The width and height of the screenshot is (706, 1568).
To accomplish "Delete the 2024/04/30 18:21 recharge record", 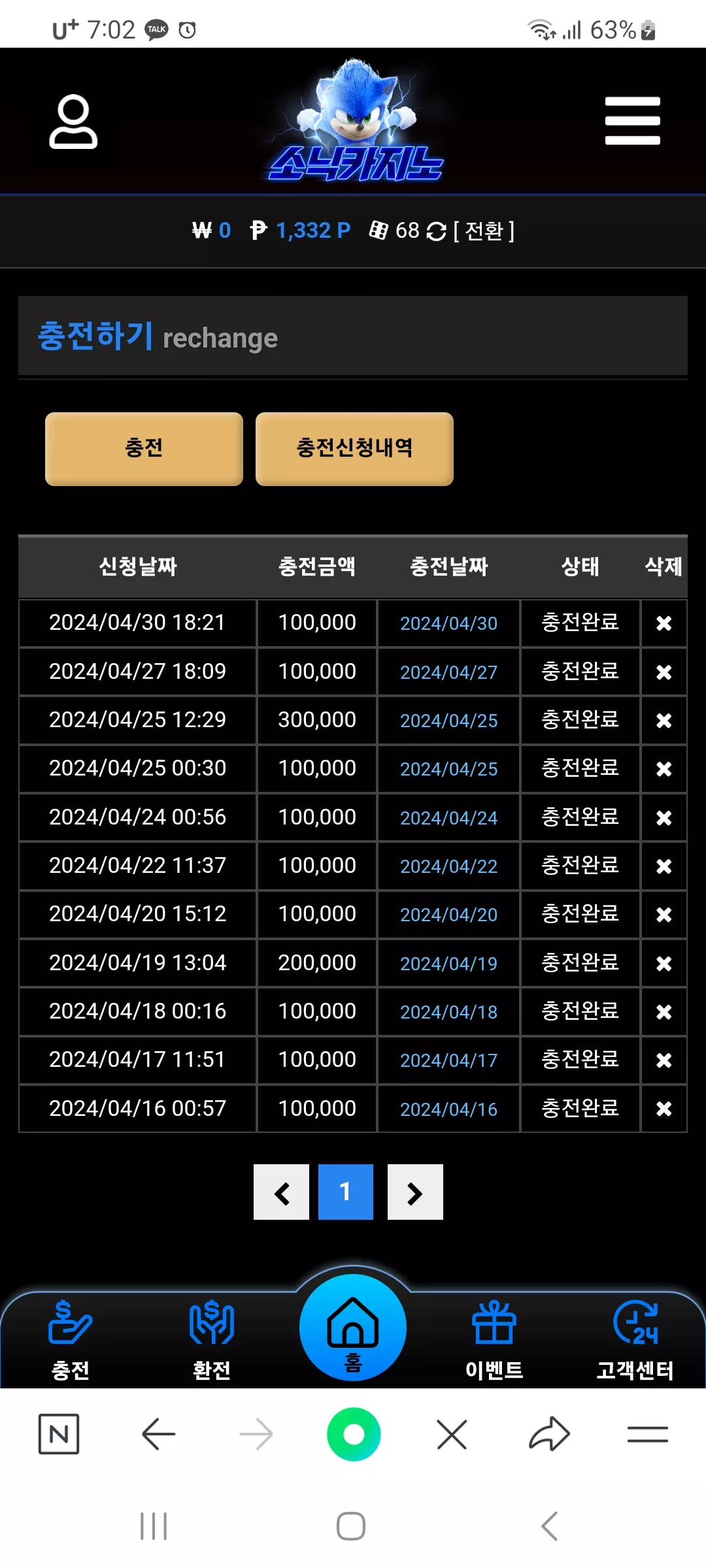I will point(664,623).
